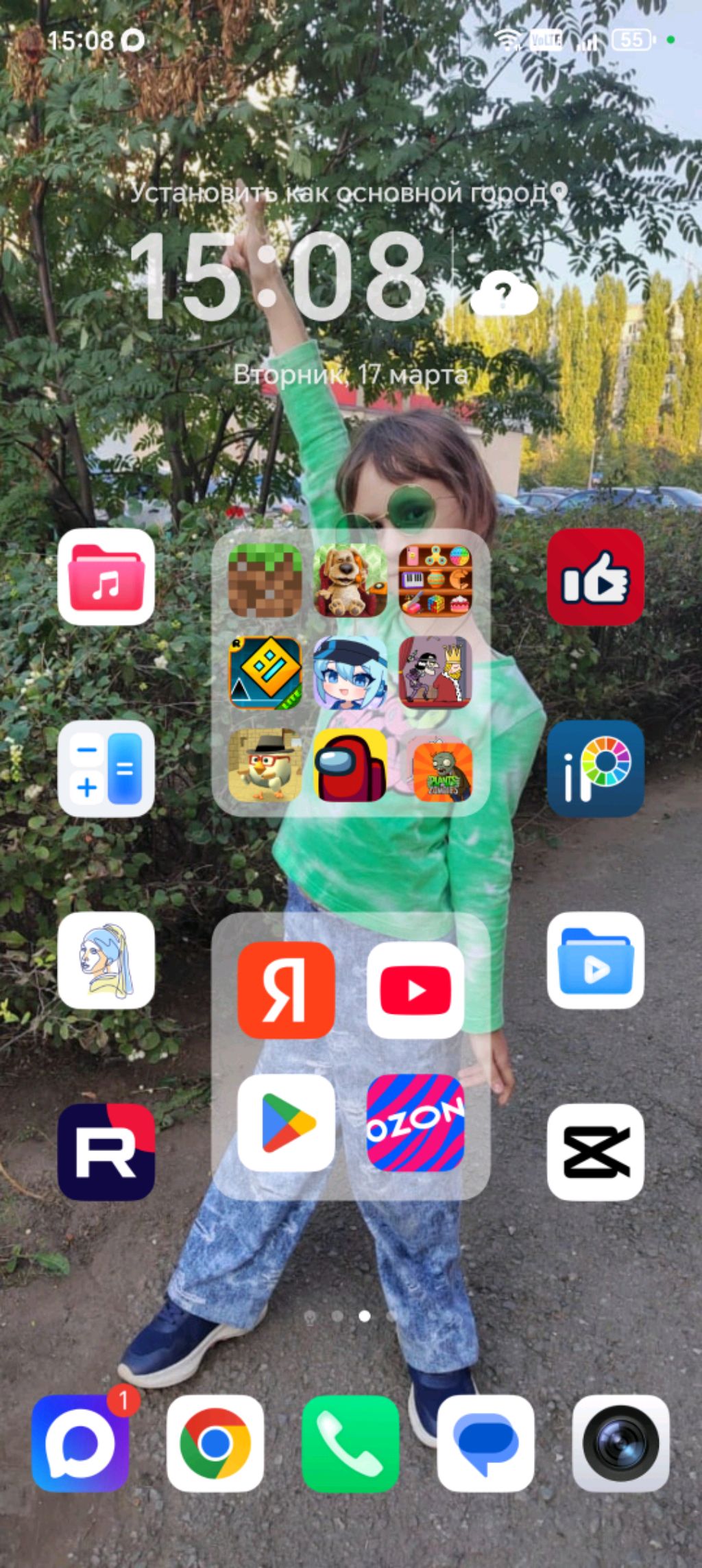Image resolution: width=702 pixels, height=1568 pixels.
Task: Open ibis Paint app
Action: 595,768
